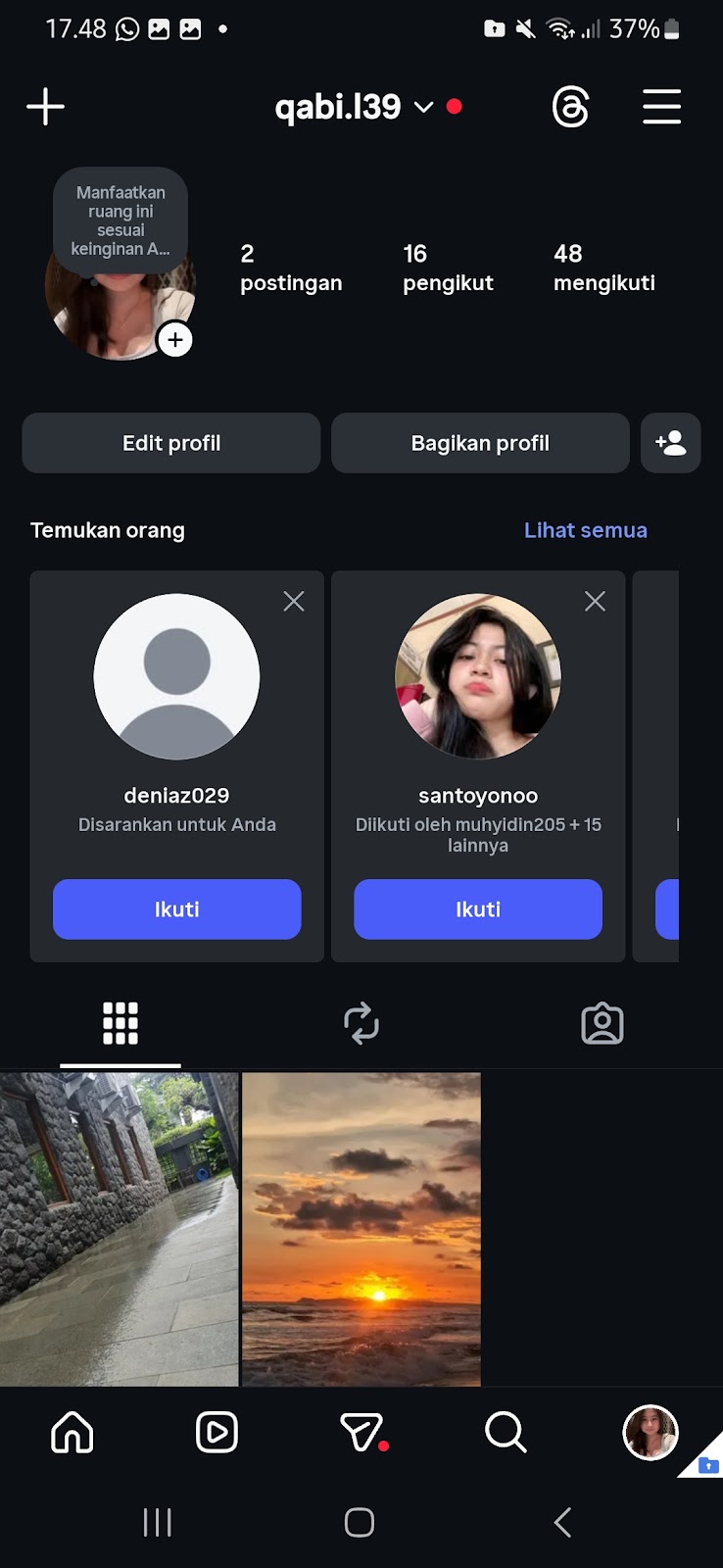723x1568 pixels.
Task: Dismiss the santoyonoo suggestion card
Action: point(595,602)
